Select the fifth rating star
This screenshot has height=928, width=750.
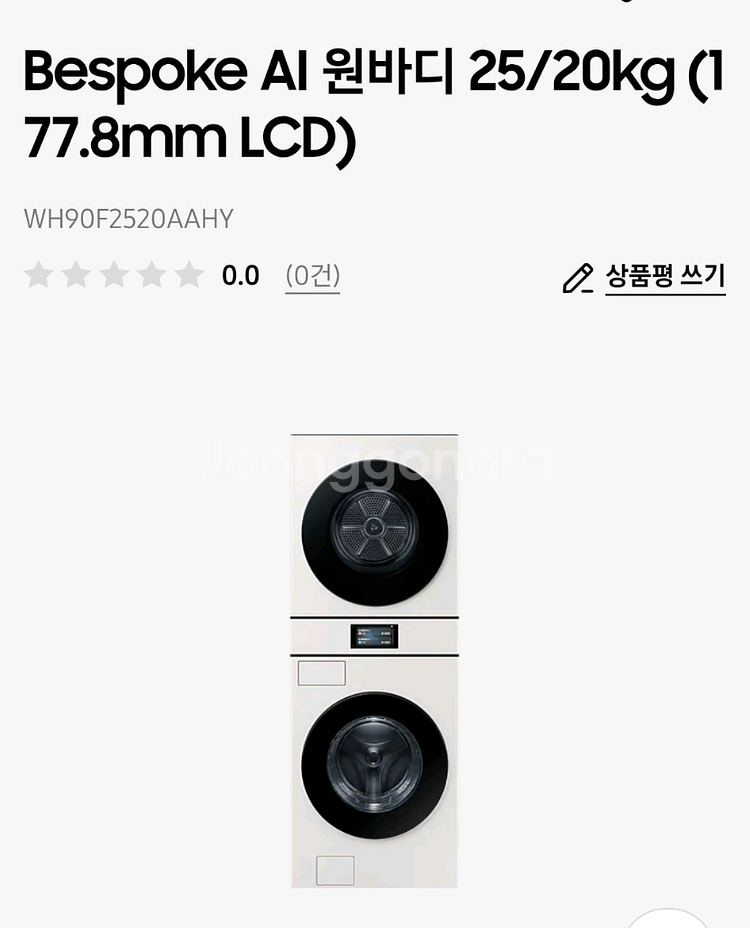(190, 272)
